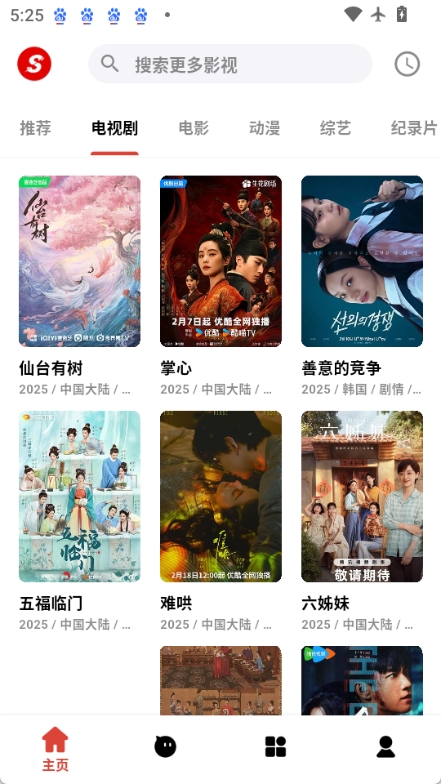Tap the red S app logo
441x784 pixels.
click(x=34, y=64)
